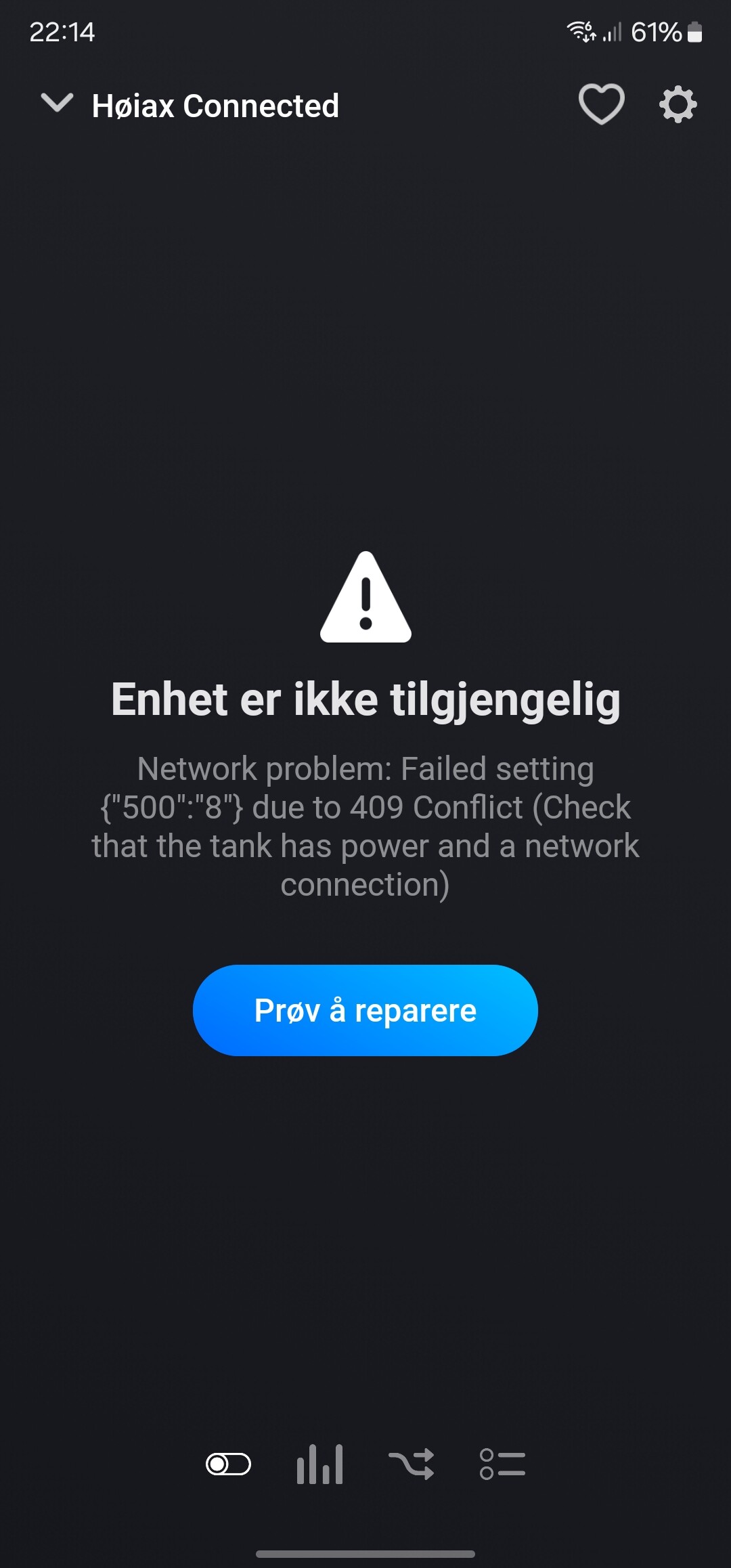Open device settings gear
This screenshot has height=1568, width=731.
[678, 104]
